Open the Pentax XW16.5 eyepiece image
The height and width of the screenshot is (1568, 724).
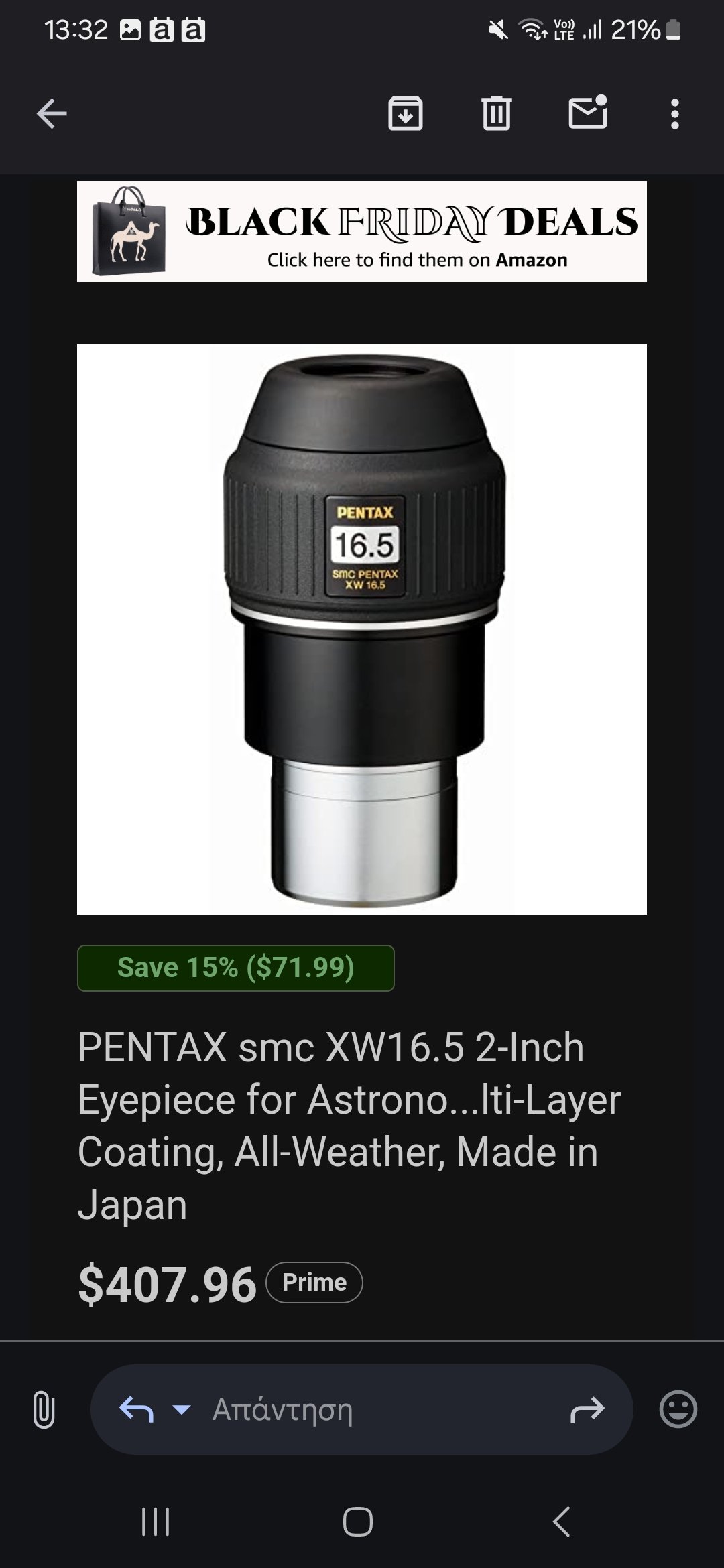click(362, 629)
